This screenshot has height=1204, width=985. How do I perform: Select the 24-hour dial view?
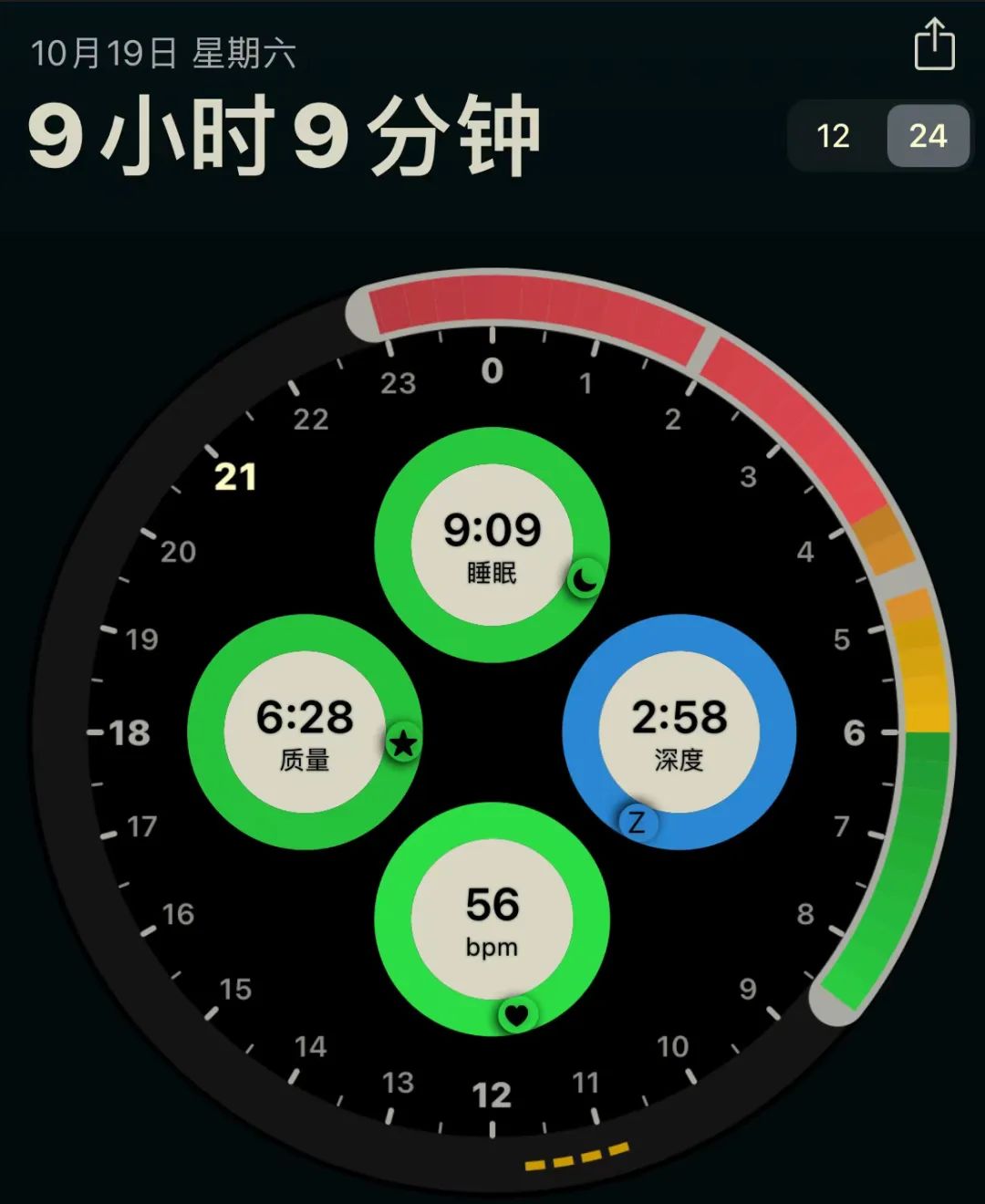coord(928,136)
